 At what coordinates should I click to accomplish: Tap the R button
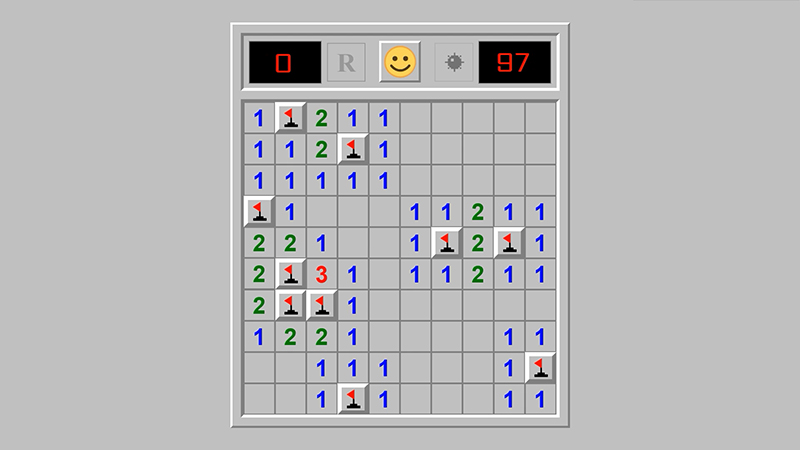pyautogui.click(x=346, y=63)
